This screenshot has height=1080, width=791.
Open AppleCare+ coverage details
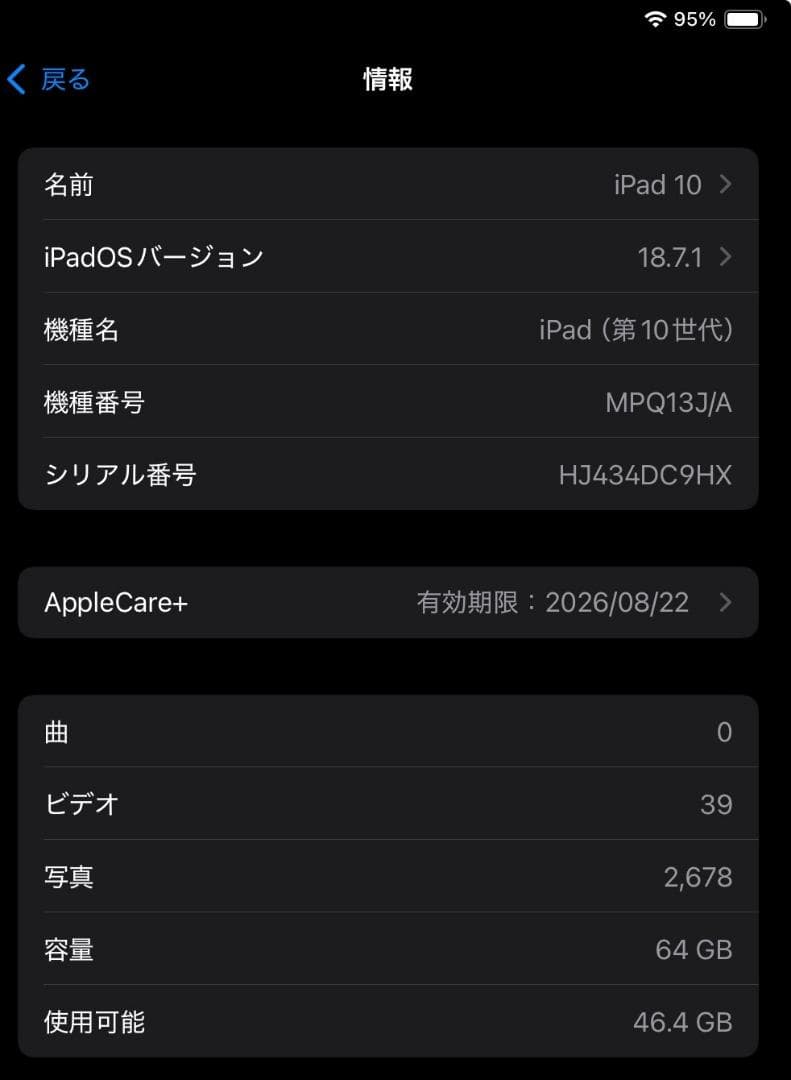tap(388, 602)
